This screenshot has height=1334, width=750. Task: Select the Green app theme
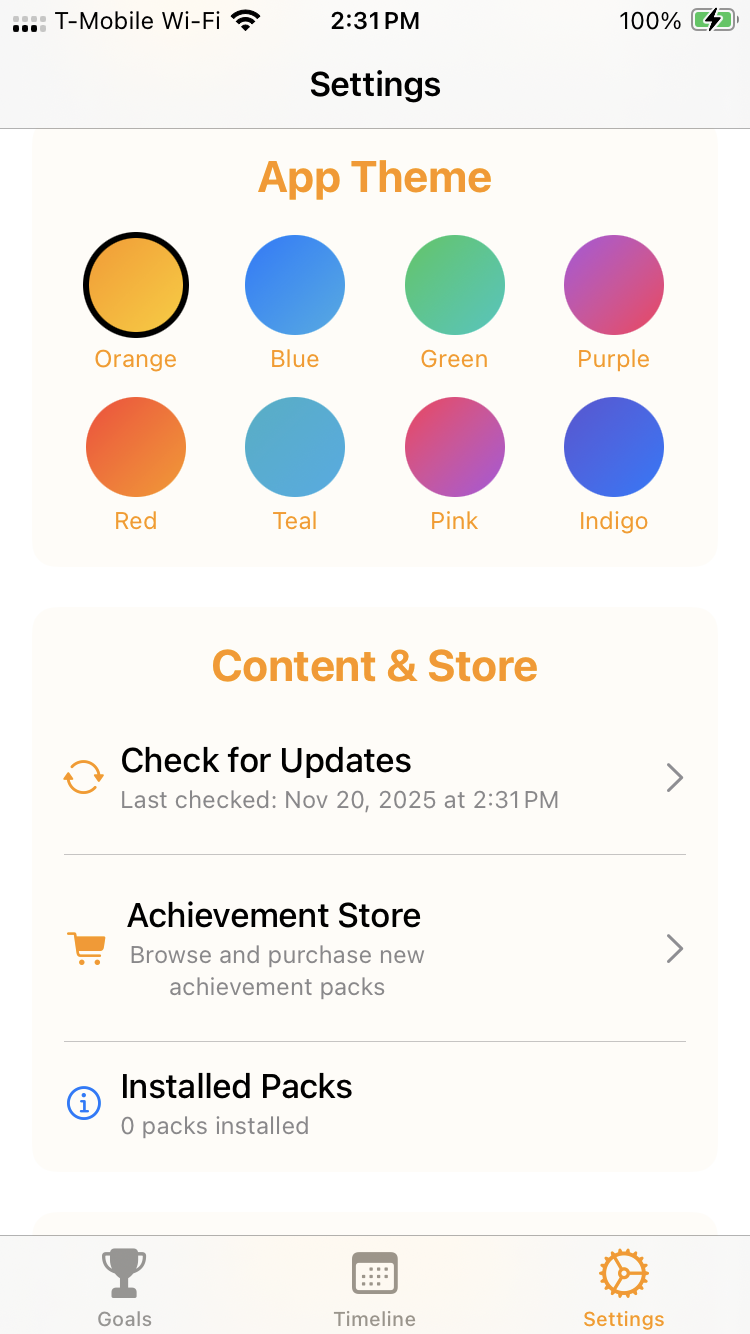[454, 285]
